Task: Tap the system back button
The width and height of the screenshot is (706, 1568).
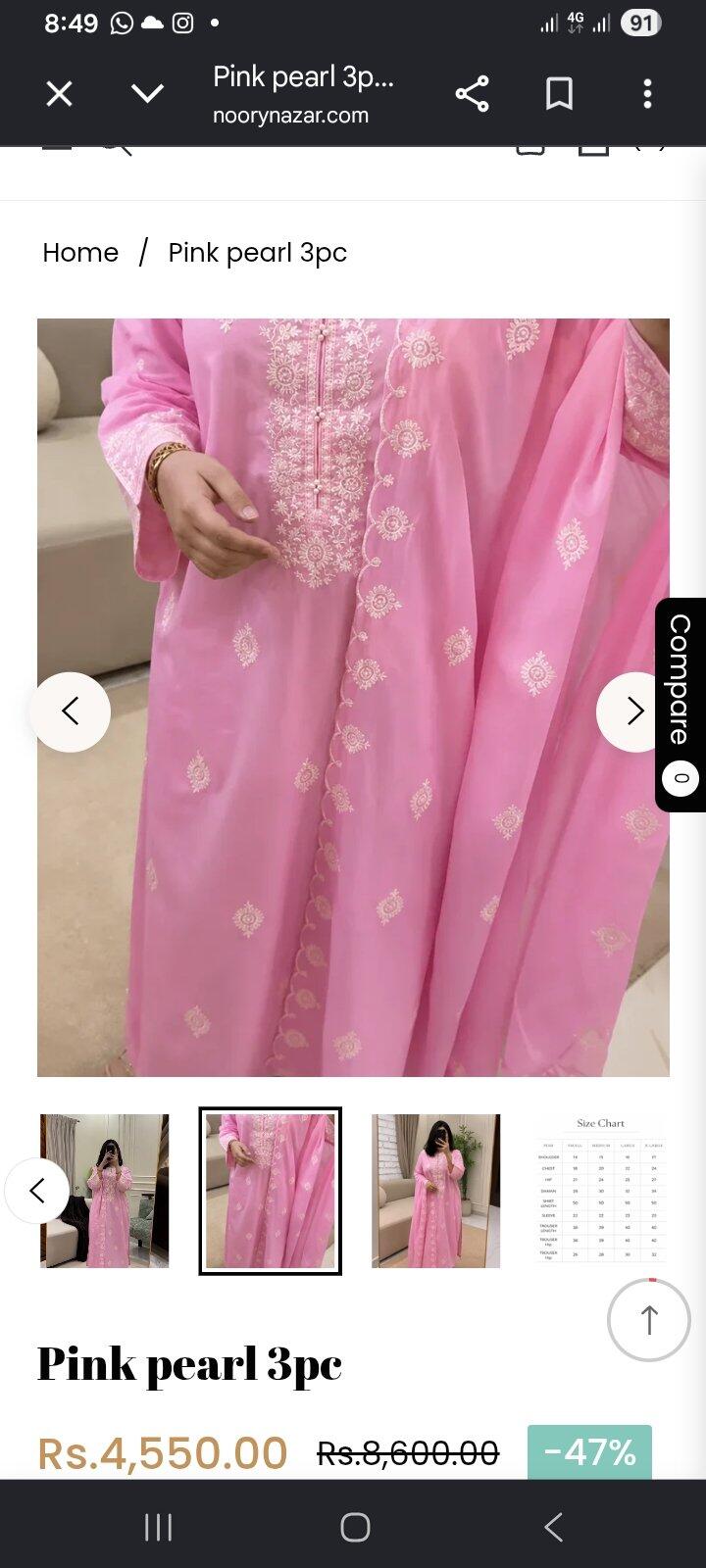Action: click(x=553, y=1526)
